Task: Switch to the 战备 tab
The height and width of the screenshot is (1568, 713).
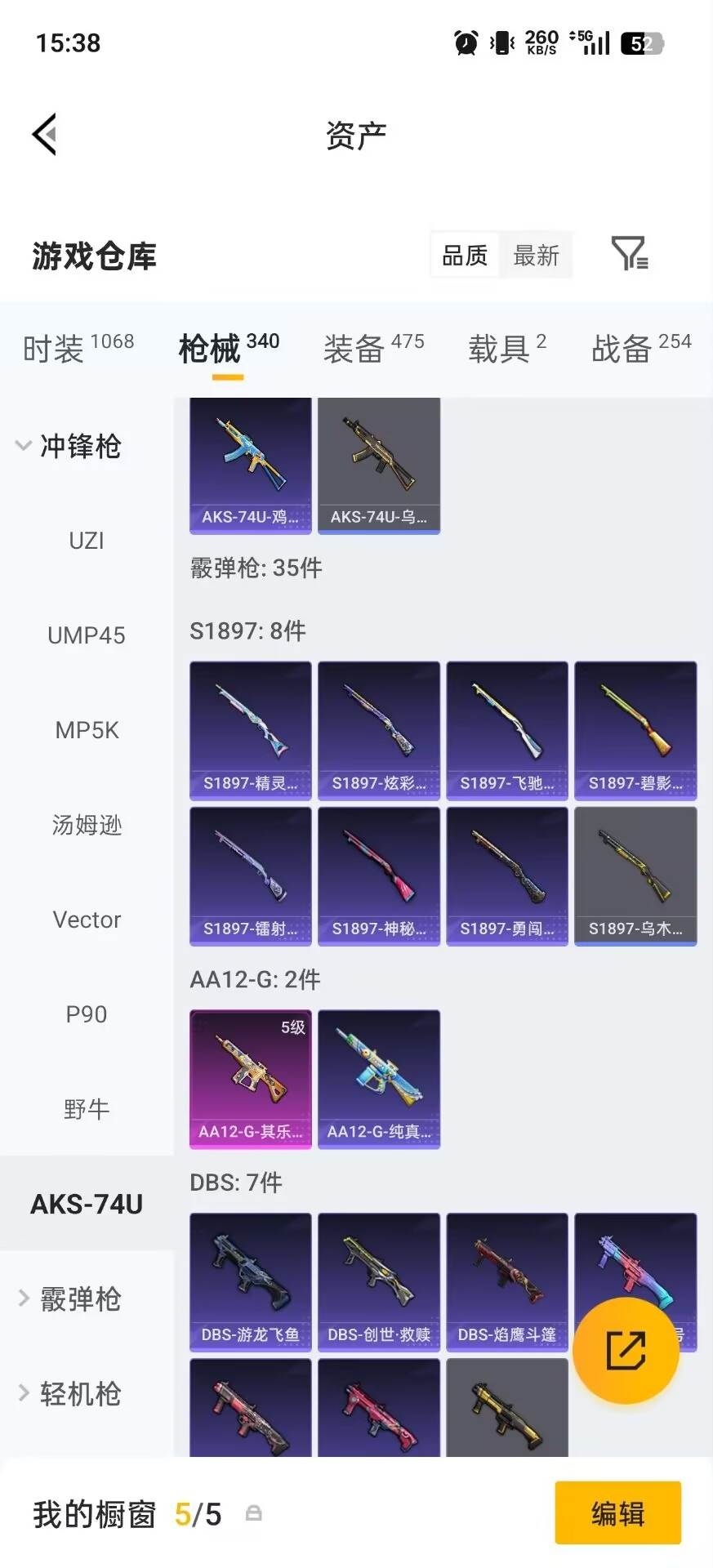Action: pyautogui.click(x=641, y=348)
